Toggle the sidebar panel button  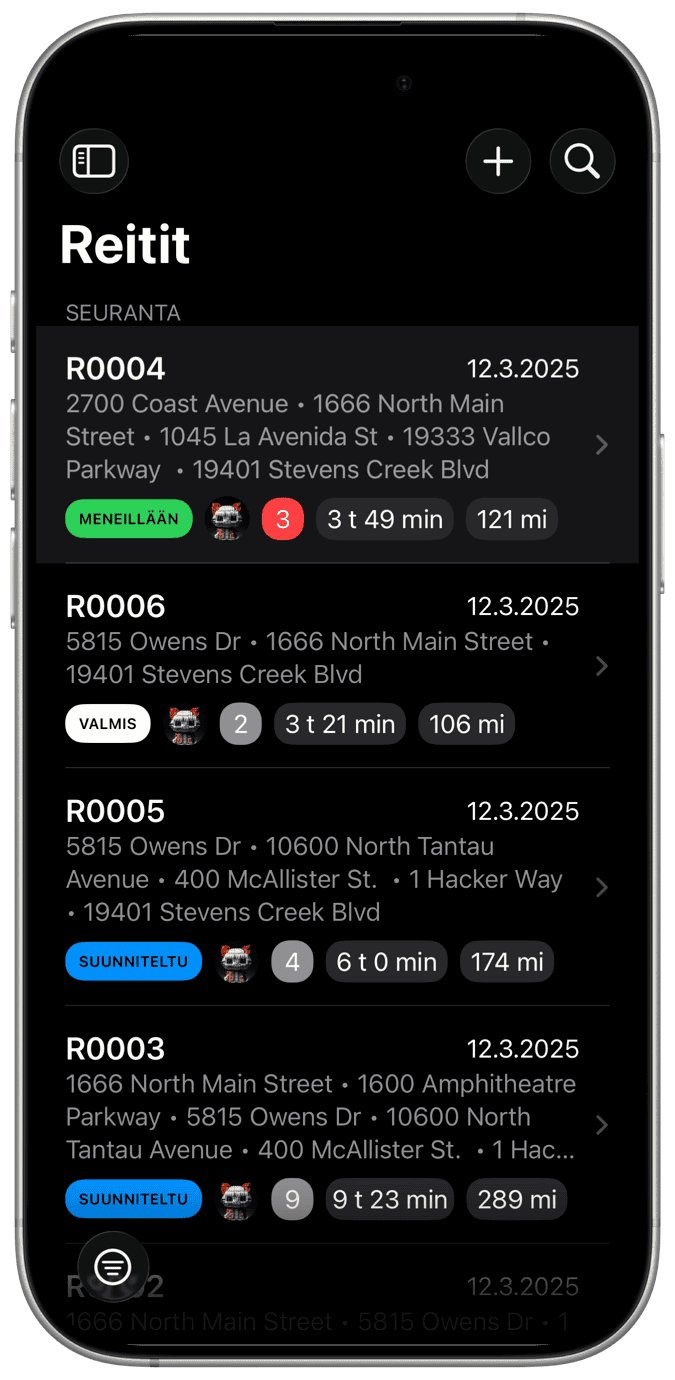click(x=94, y=161)
